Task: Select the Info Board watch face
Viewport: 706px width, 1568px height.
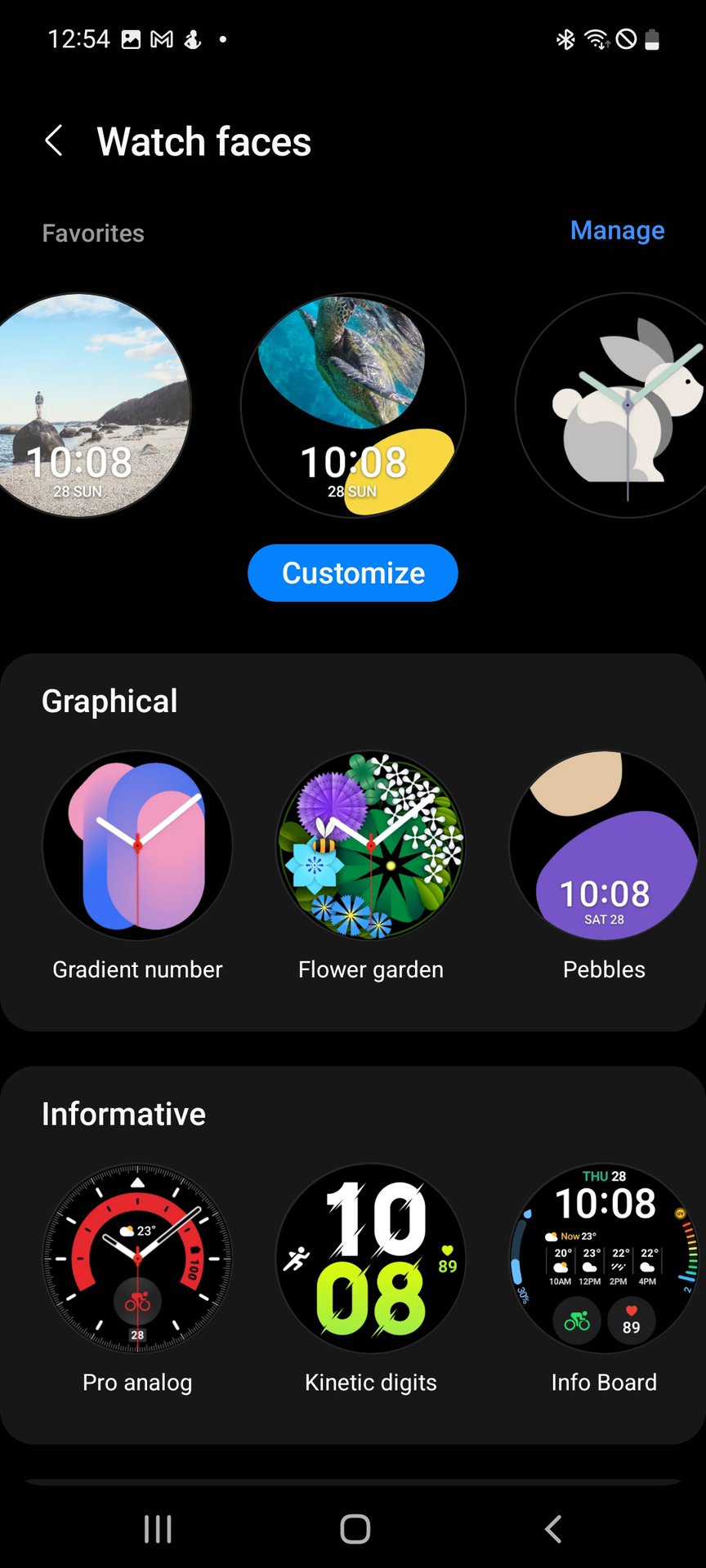Action: tap(604, 1258)
